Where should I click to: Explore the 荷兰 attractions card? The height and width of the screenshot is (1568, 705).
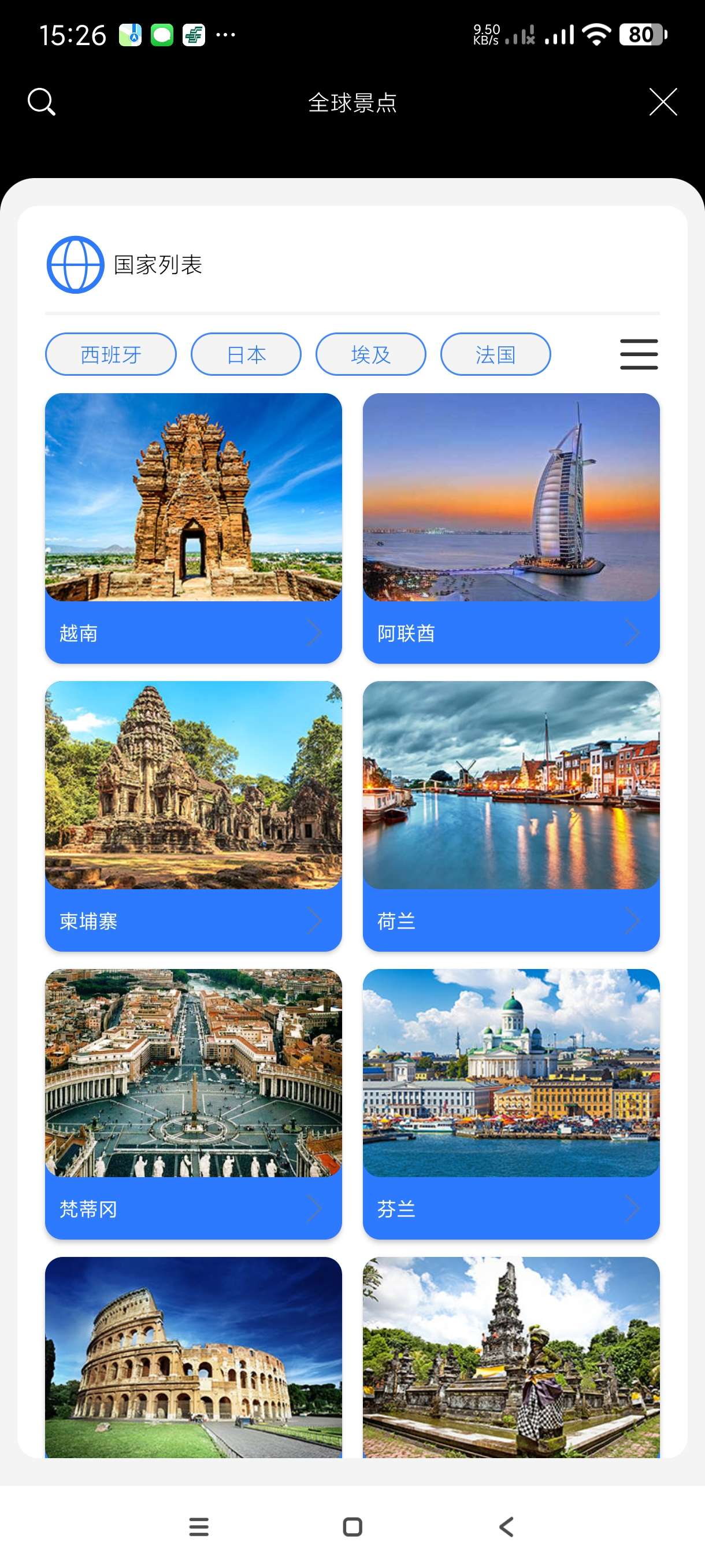(511, 816)
